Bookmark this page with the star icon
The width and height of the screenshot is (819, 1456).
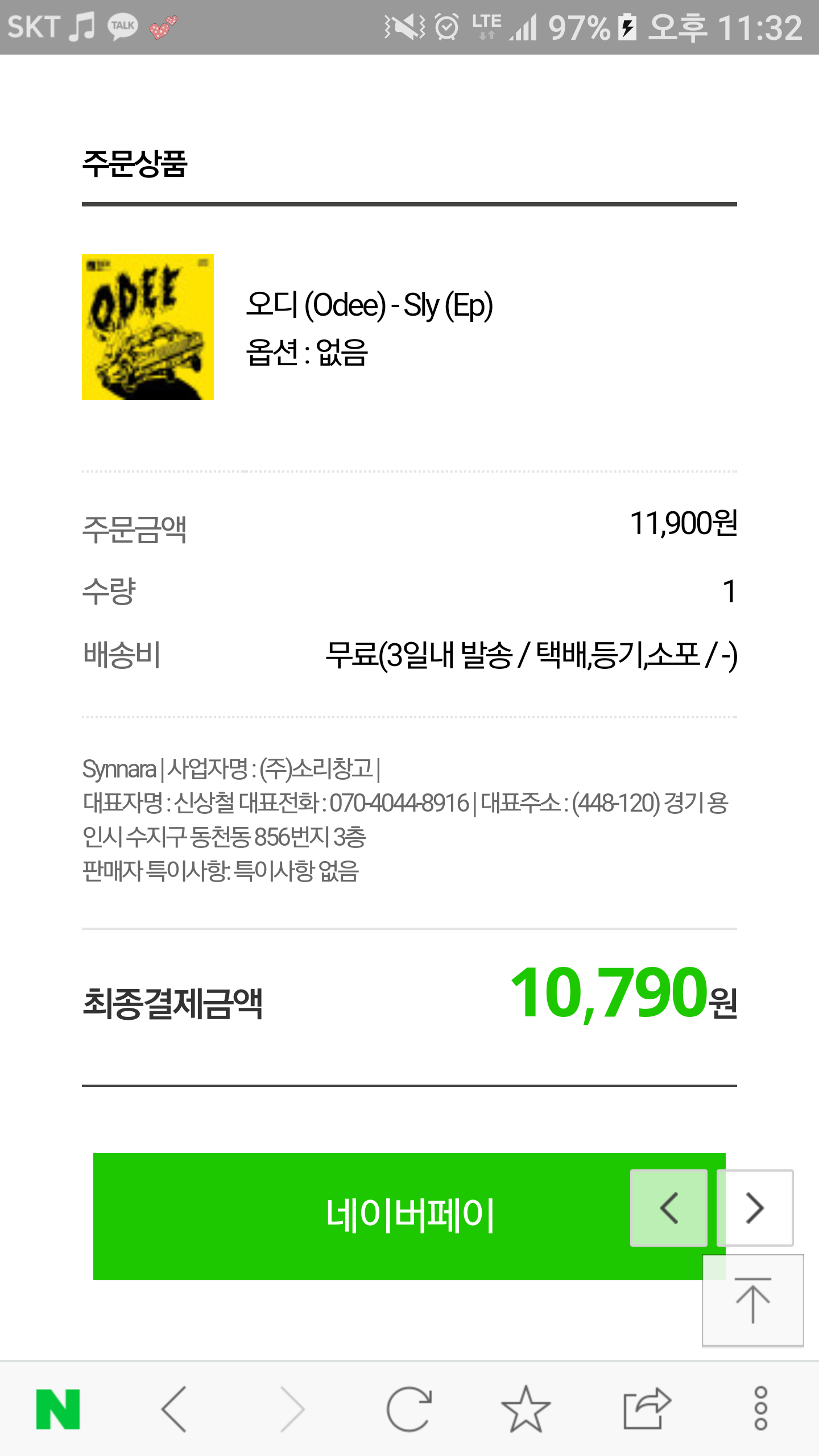coord(526,1409)
